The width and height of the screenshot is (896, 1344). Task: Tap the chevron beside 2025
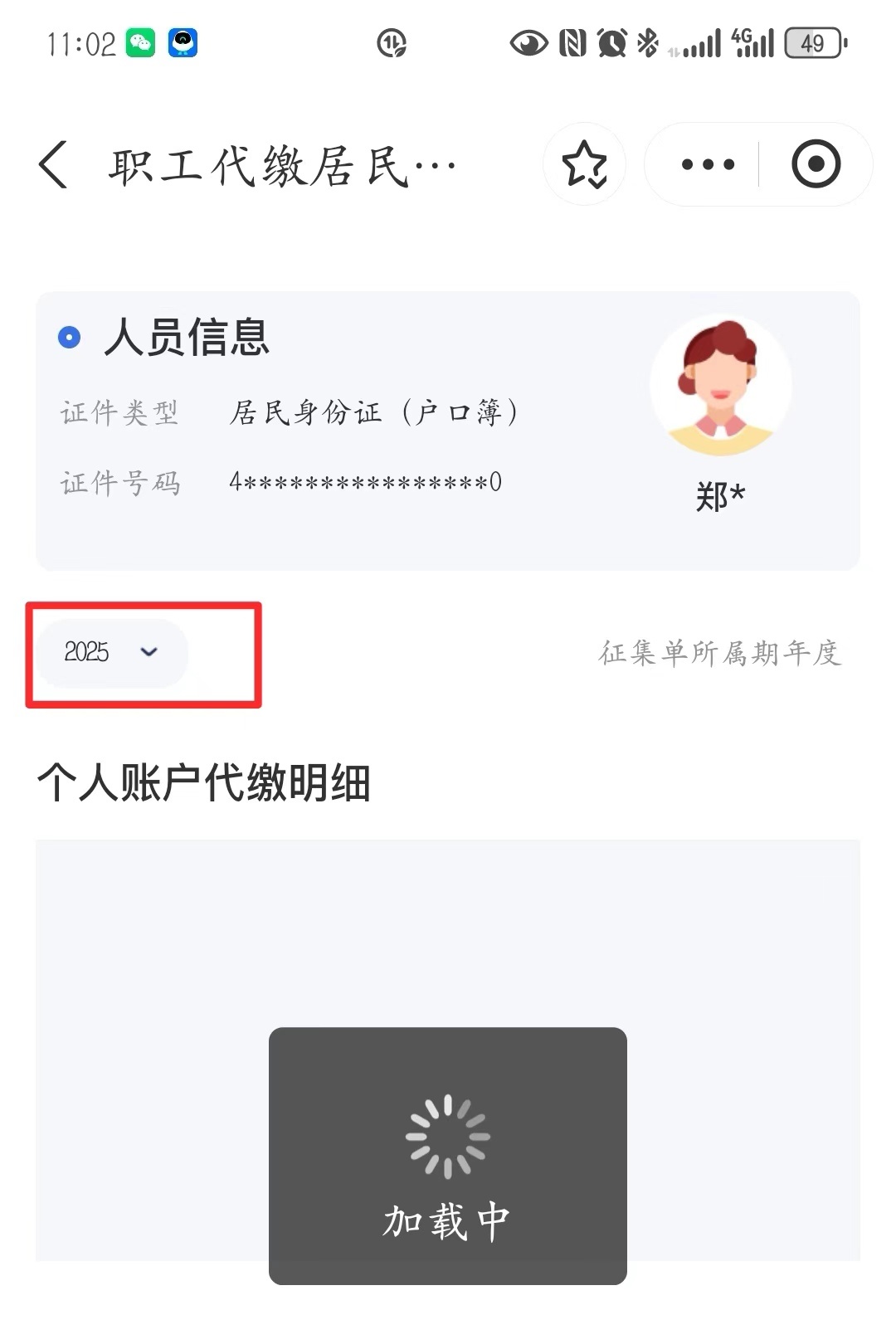[x=149, y=654]
